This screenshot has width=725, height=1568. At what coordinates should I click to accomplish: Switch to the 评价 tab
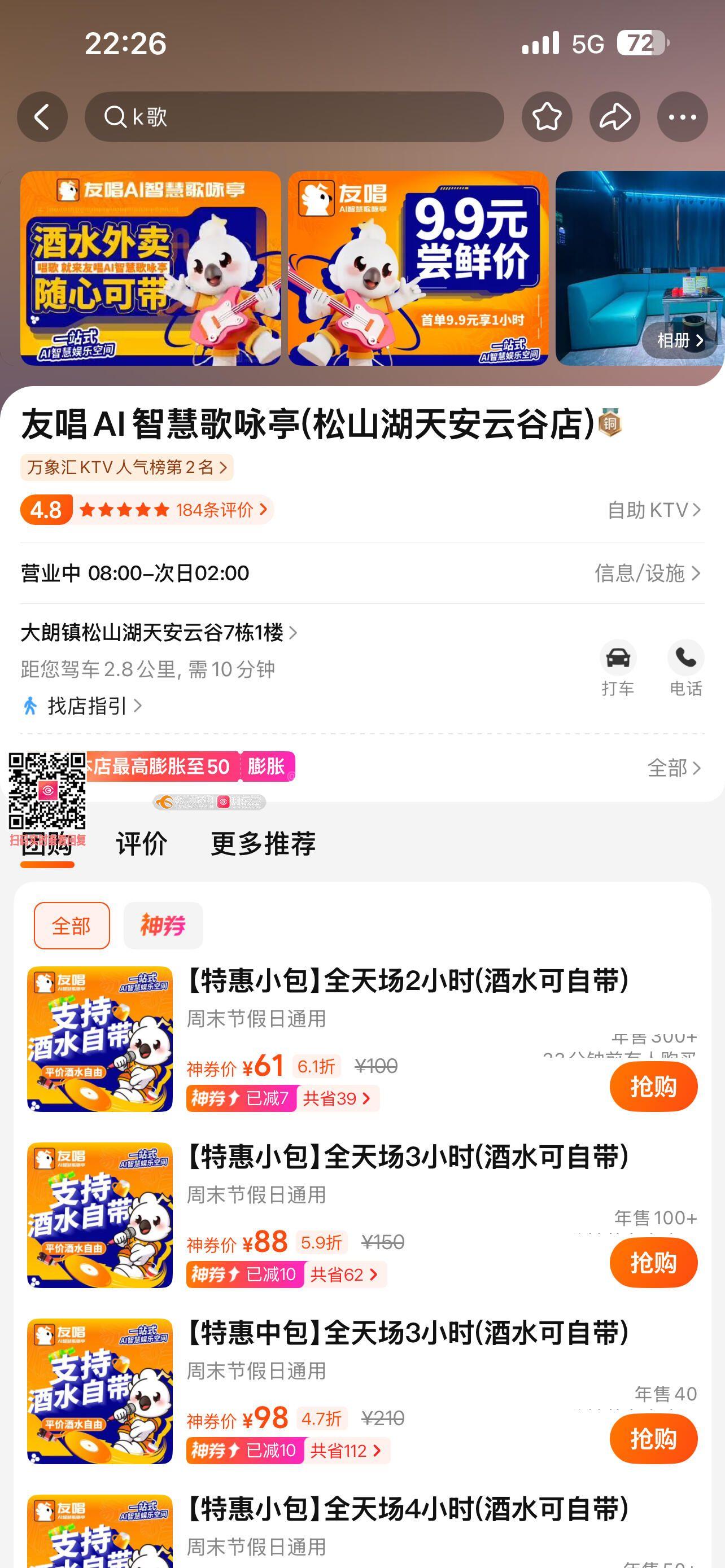[x=141, y=844]
